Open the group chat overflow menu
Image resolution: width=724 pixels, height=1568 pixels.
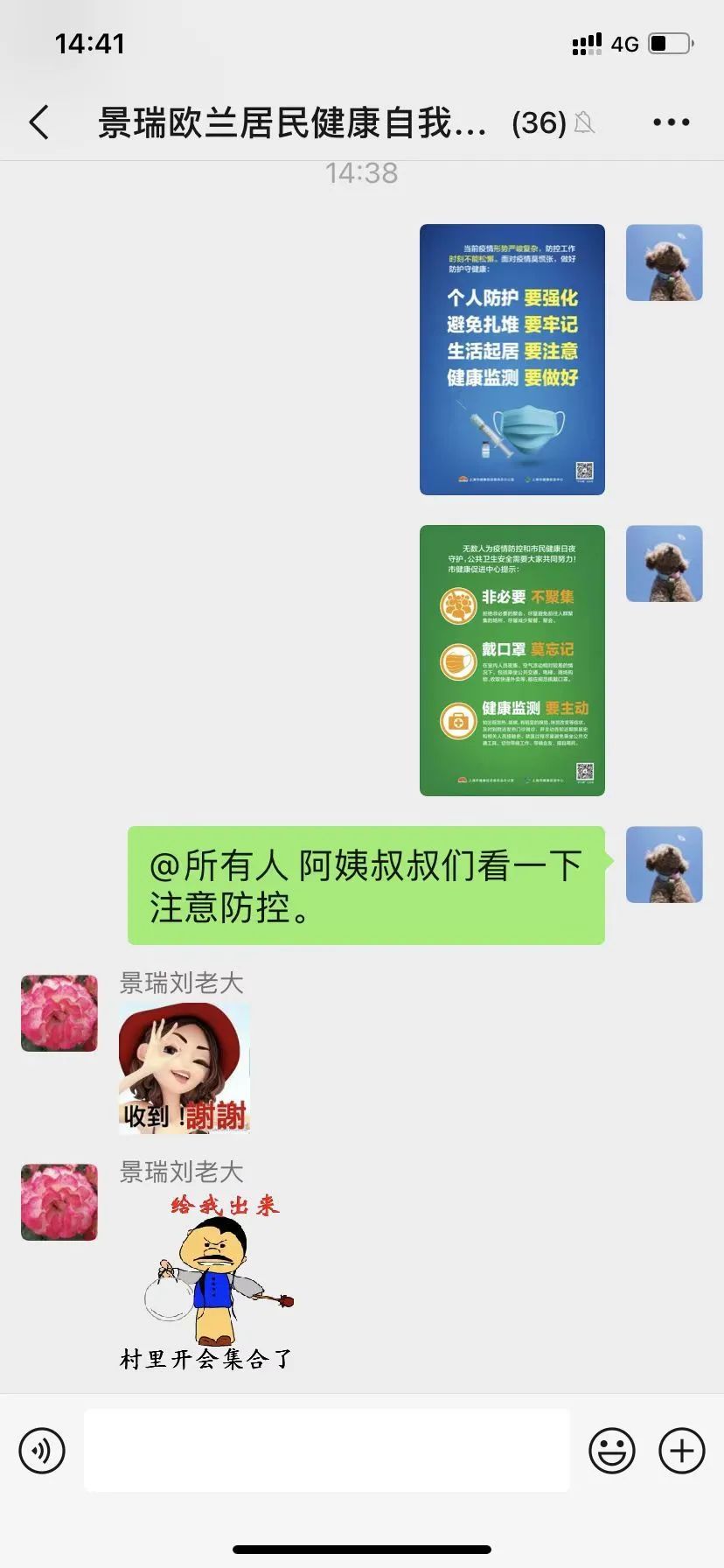671,122
